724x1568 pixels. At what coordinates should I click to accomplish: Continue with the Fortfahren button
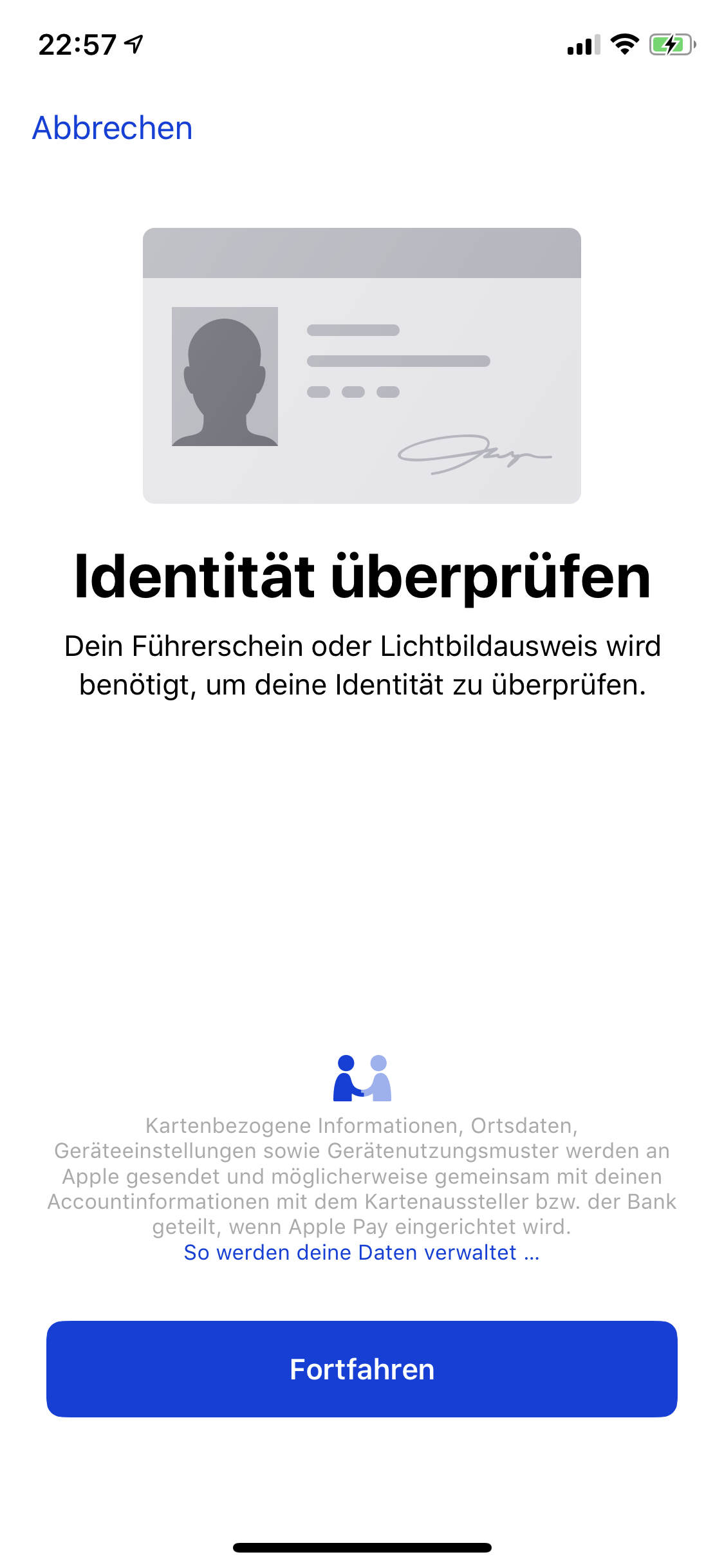(x=362, y=1369)
